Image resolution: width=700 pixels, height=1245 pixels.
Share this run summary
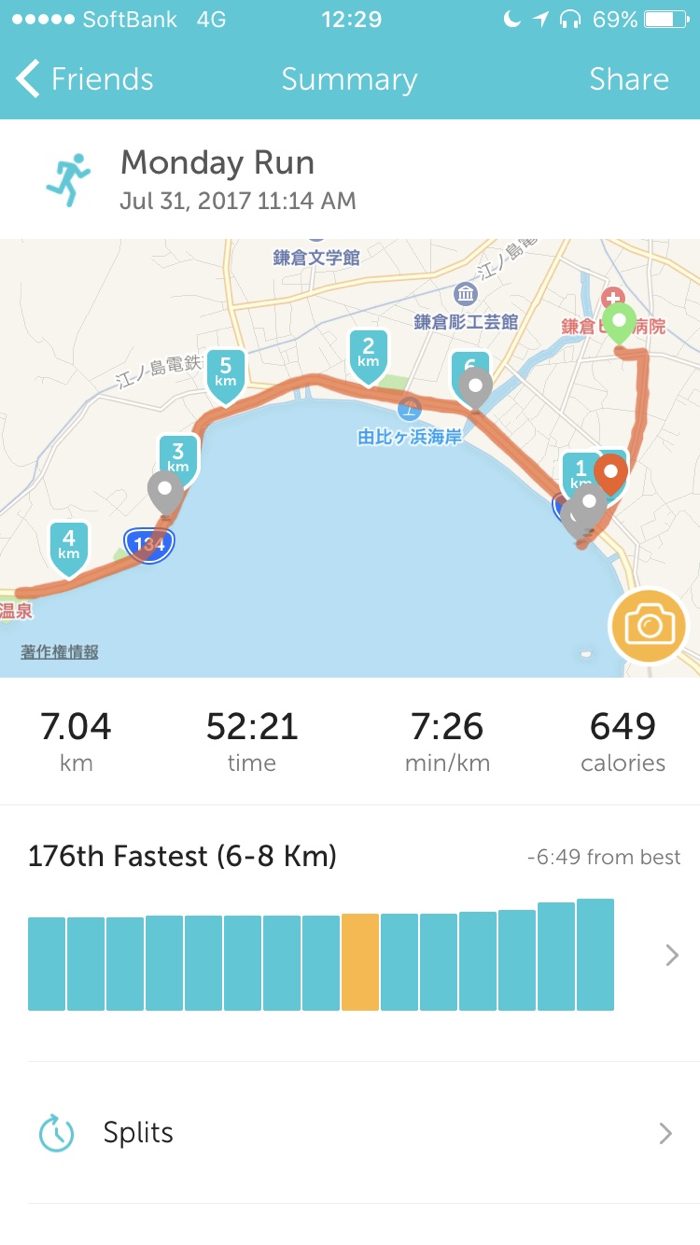click(628, 79)
